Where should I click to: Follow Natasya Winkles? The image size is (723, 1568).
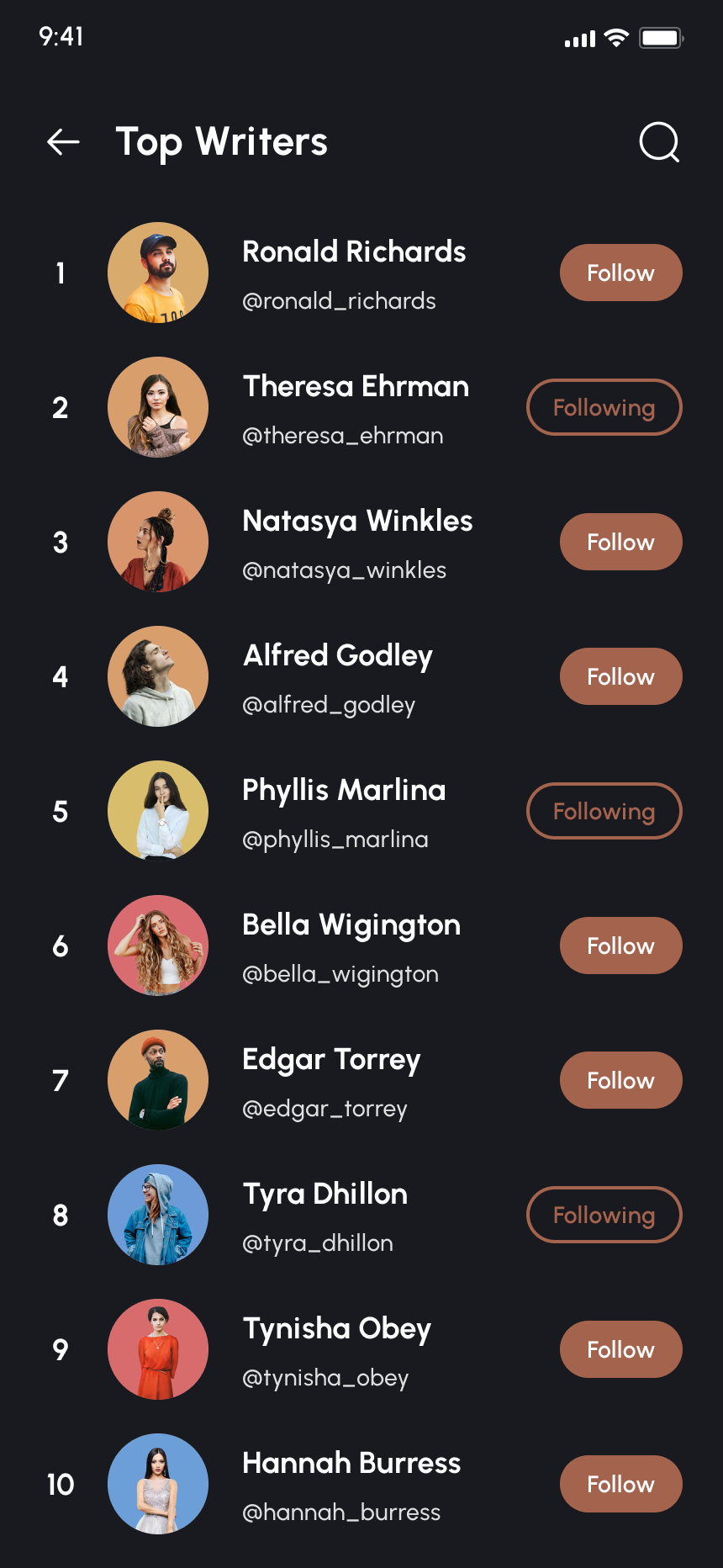click(620, 543)
